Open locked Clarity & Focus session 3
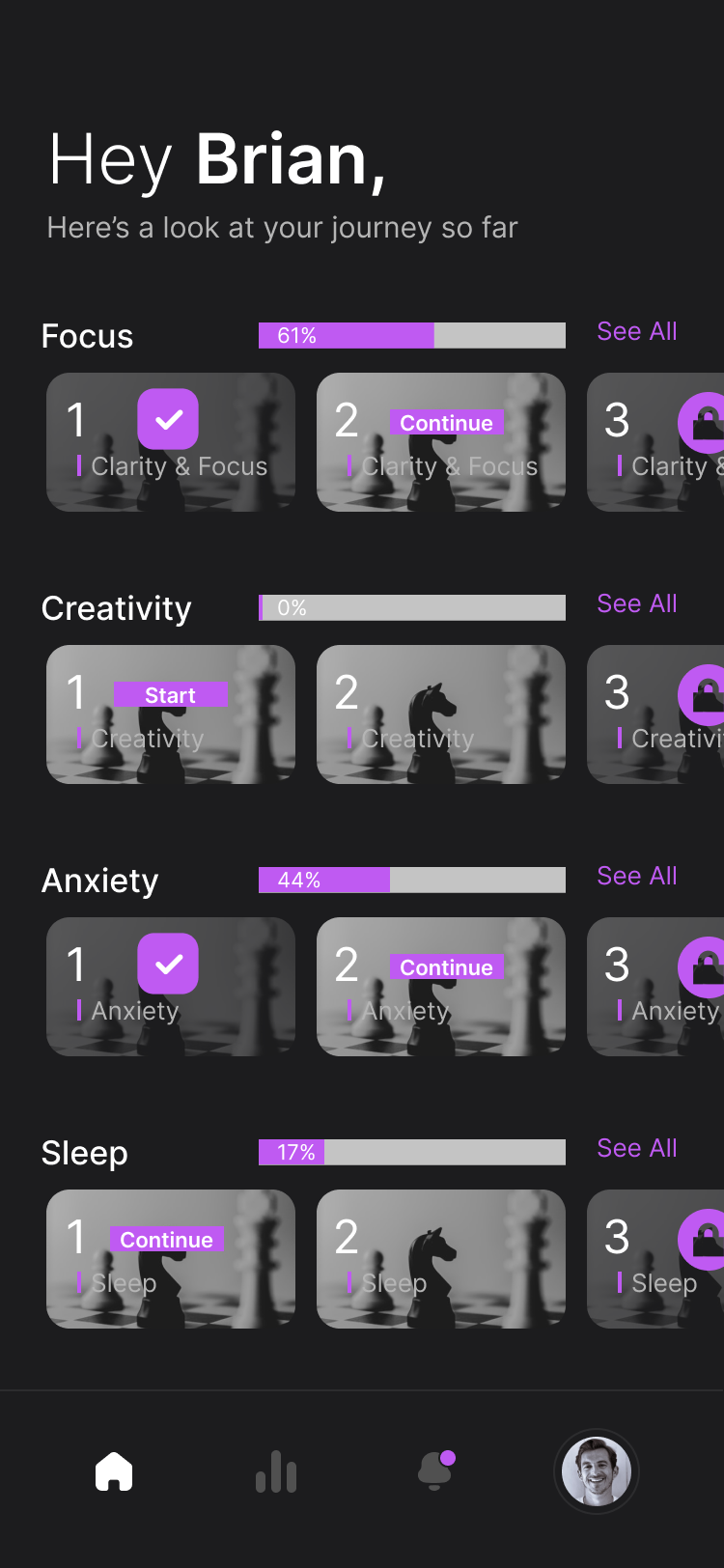Viewport: 724px width, 1568px height. [x=655, y=442]
